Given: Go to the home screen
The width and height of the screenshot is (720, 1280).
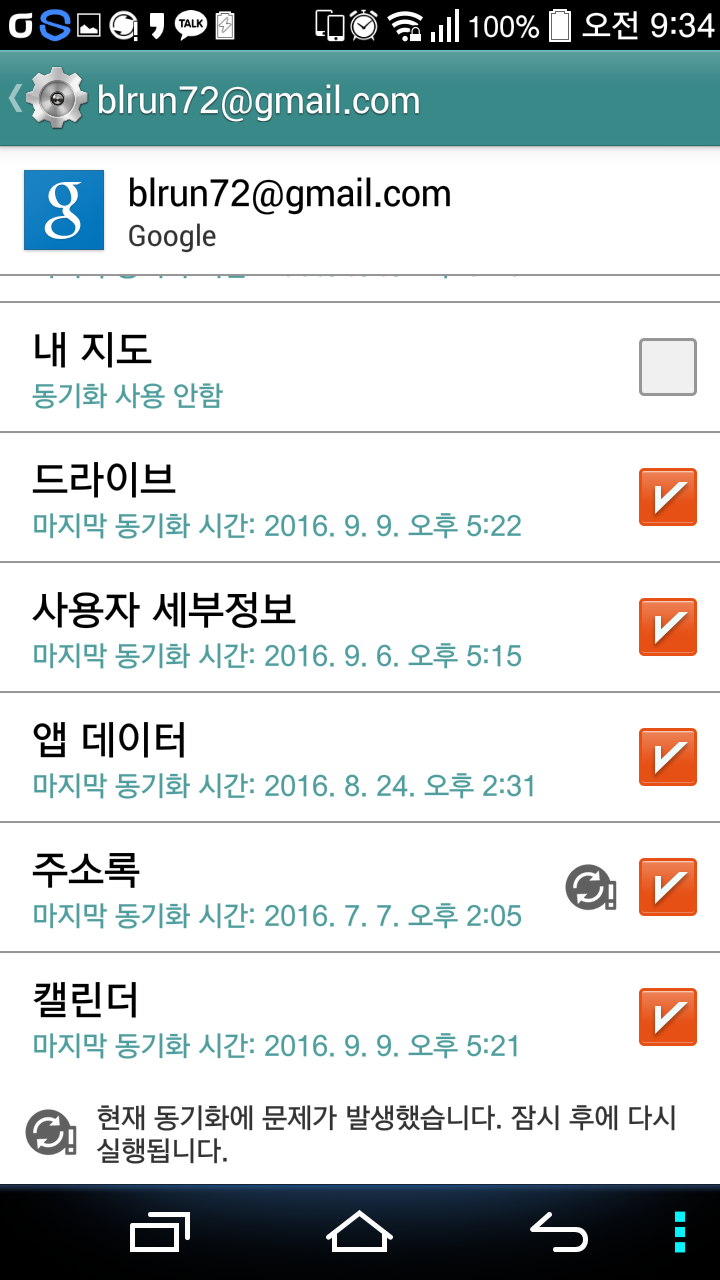Looking at the screenshot, I should tap(360, 1232).
